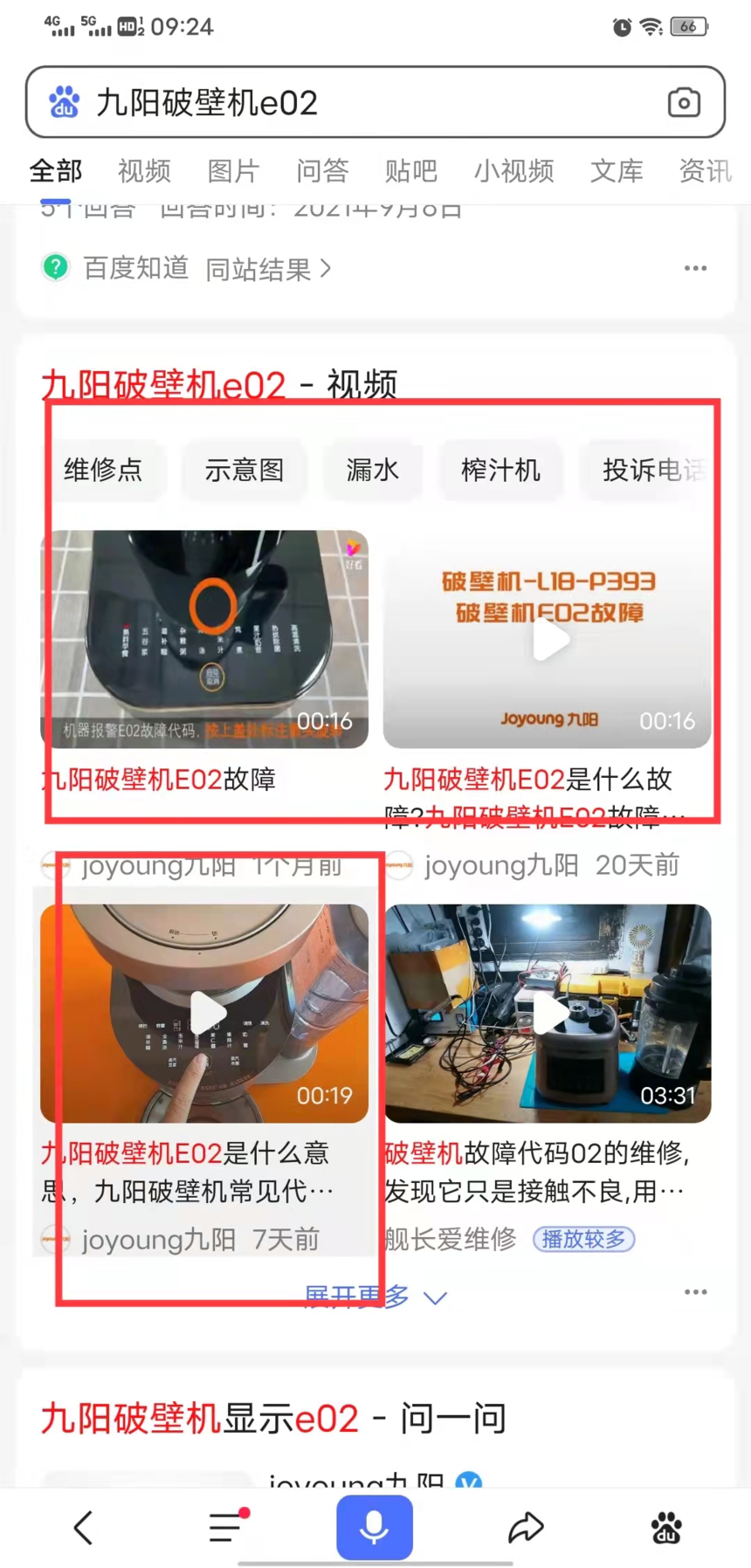
Task: Select the 示意图 chip
Action: [x=245, y=471]
